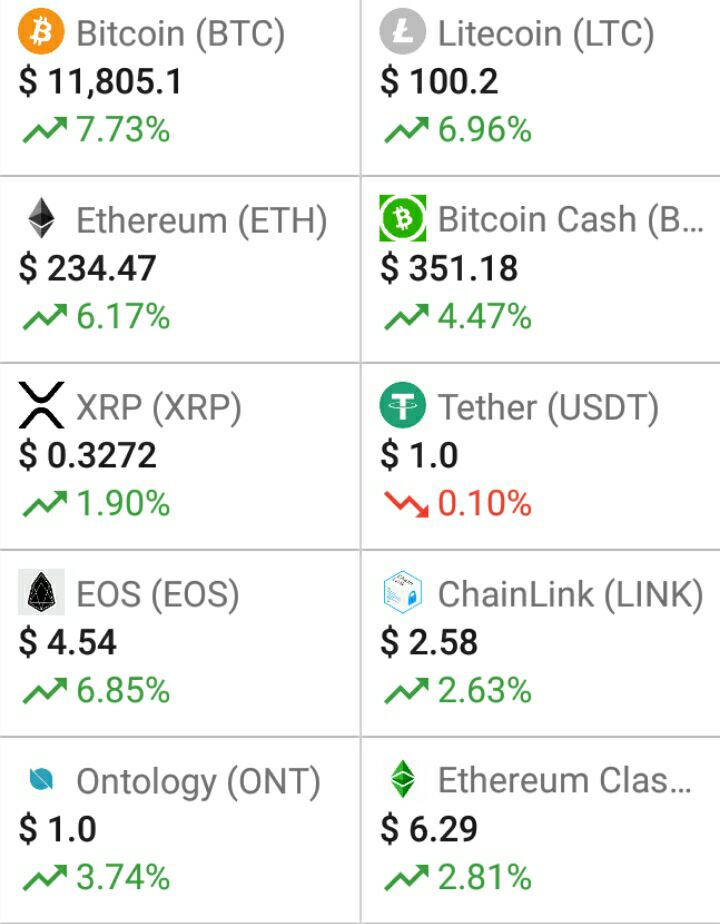Open the EOS (EOS) card
The width and height of the screenshot is (720, 924).
coord(180,642)
